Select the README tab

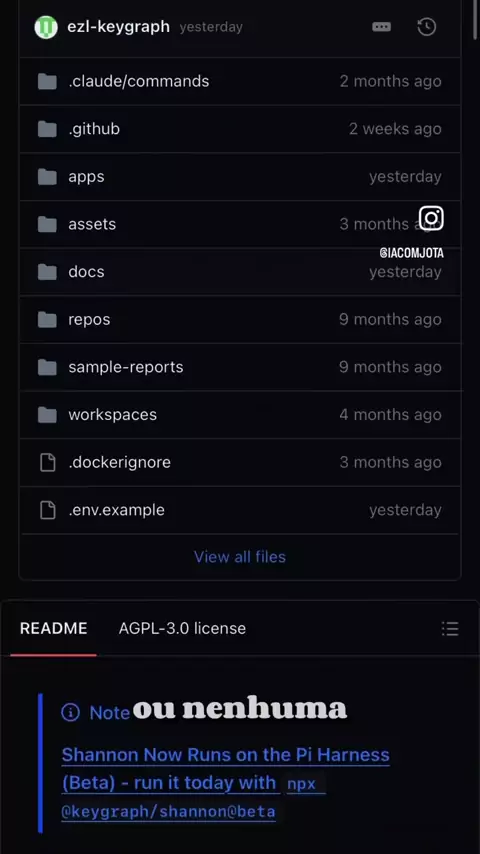pos(53,629)
